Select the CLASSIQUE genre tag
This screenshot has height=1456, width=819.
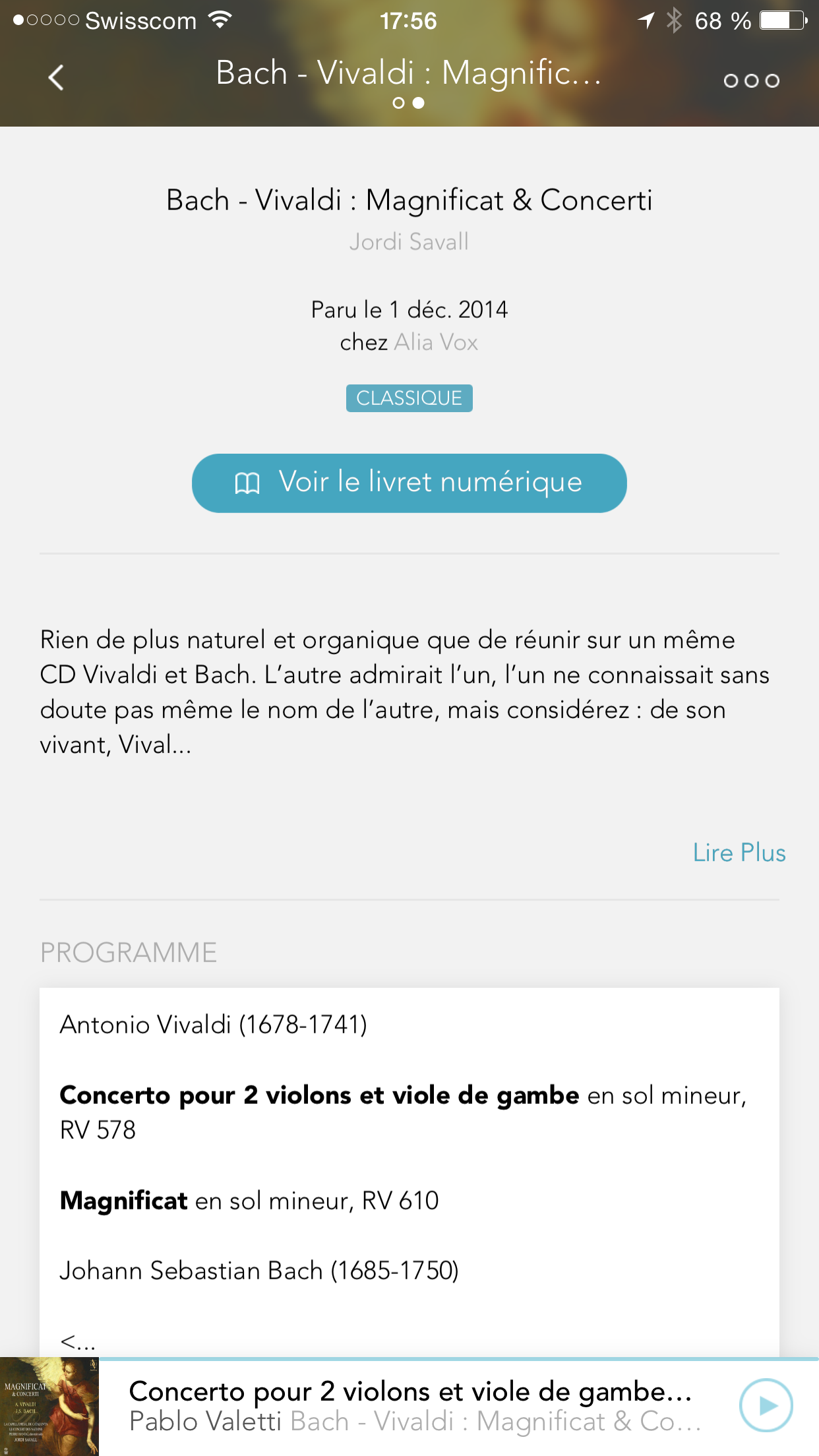409,398
